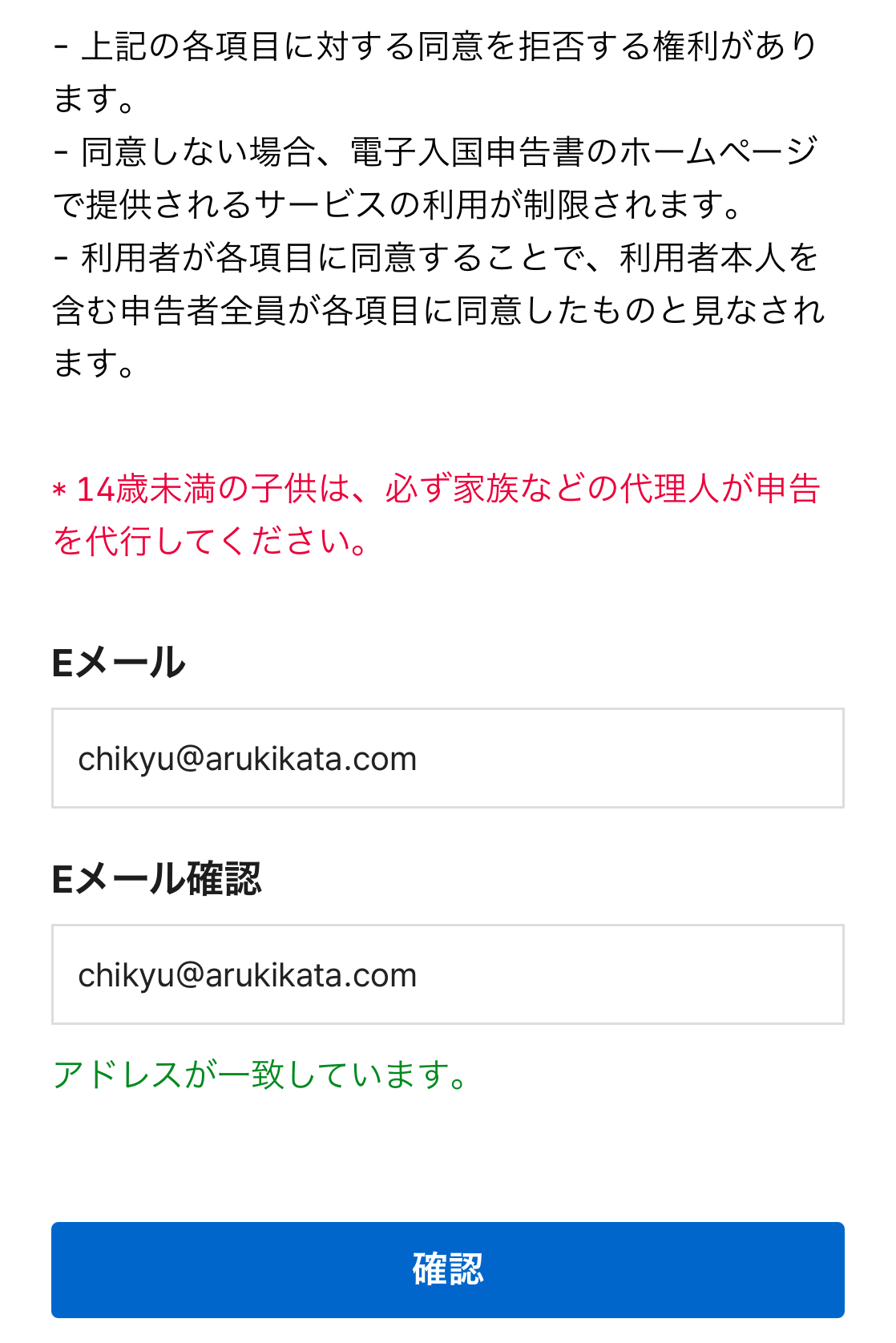Focus the Eメール確認 input field
This screenshot has width=896, height=1343.
tap(448, 974)
